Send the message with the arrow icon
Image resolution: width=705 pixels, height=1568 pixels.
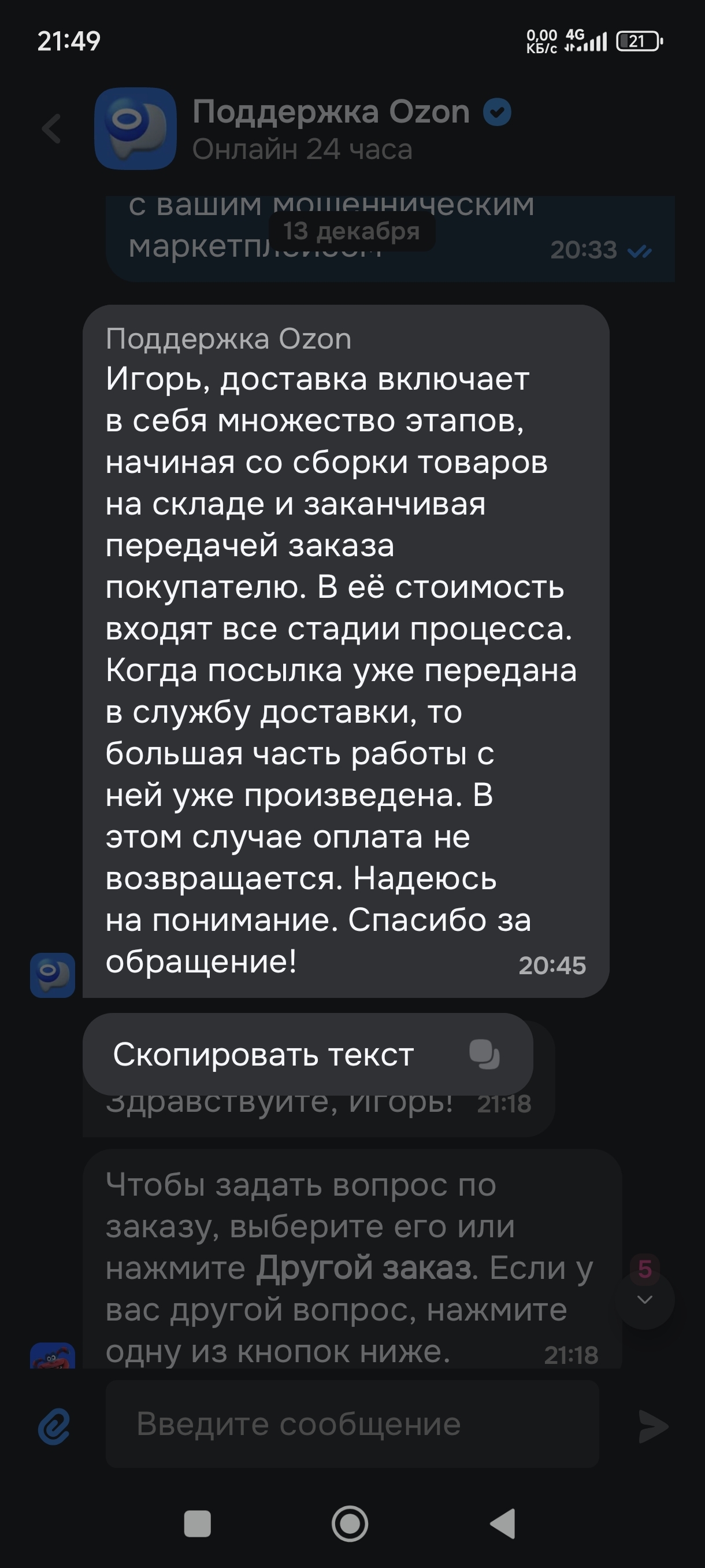(x=654, y=1426)
